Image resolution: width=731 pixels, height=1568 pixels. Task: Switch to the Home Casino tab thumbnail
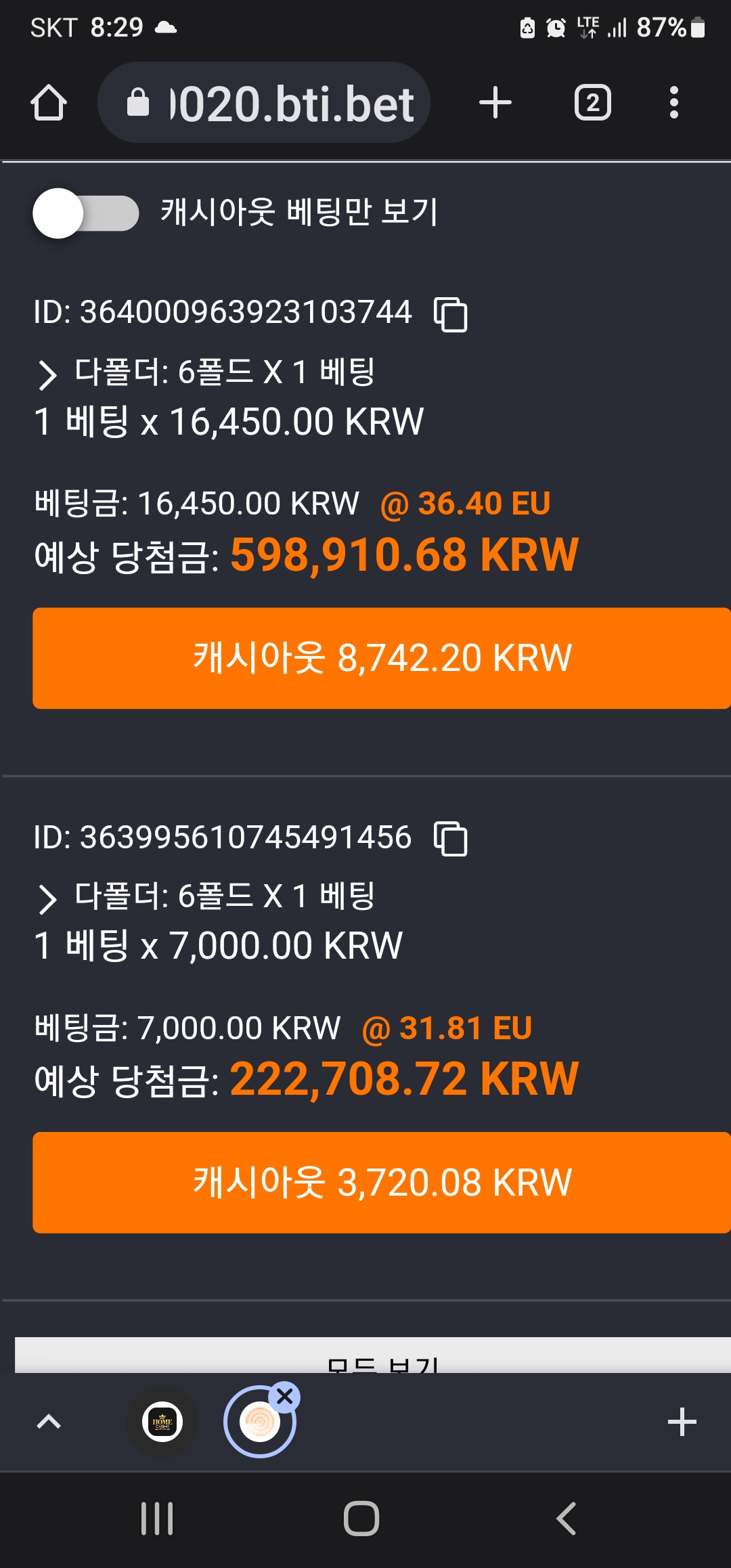click(162, 1422)
